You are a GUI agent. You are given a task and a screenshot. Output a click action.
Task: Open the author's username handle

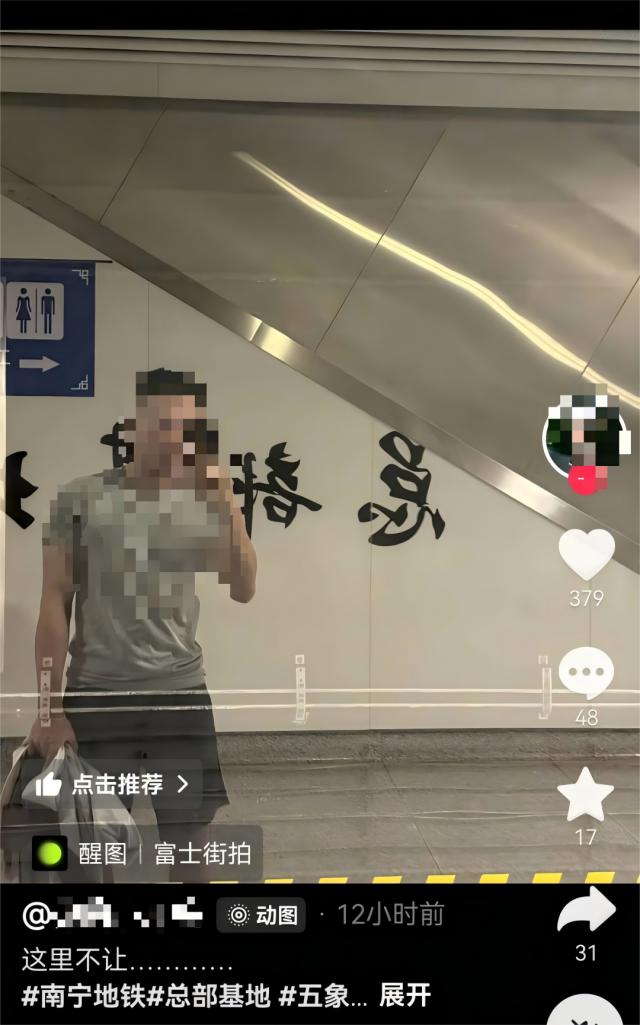tap(112, 915)
